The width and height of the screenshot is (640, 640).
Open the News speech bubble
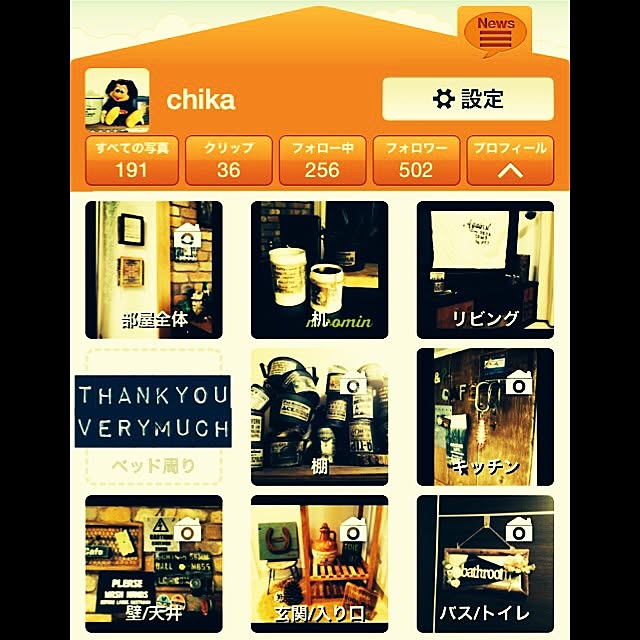click(494, 31)
